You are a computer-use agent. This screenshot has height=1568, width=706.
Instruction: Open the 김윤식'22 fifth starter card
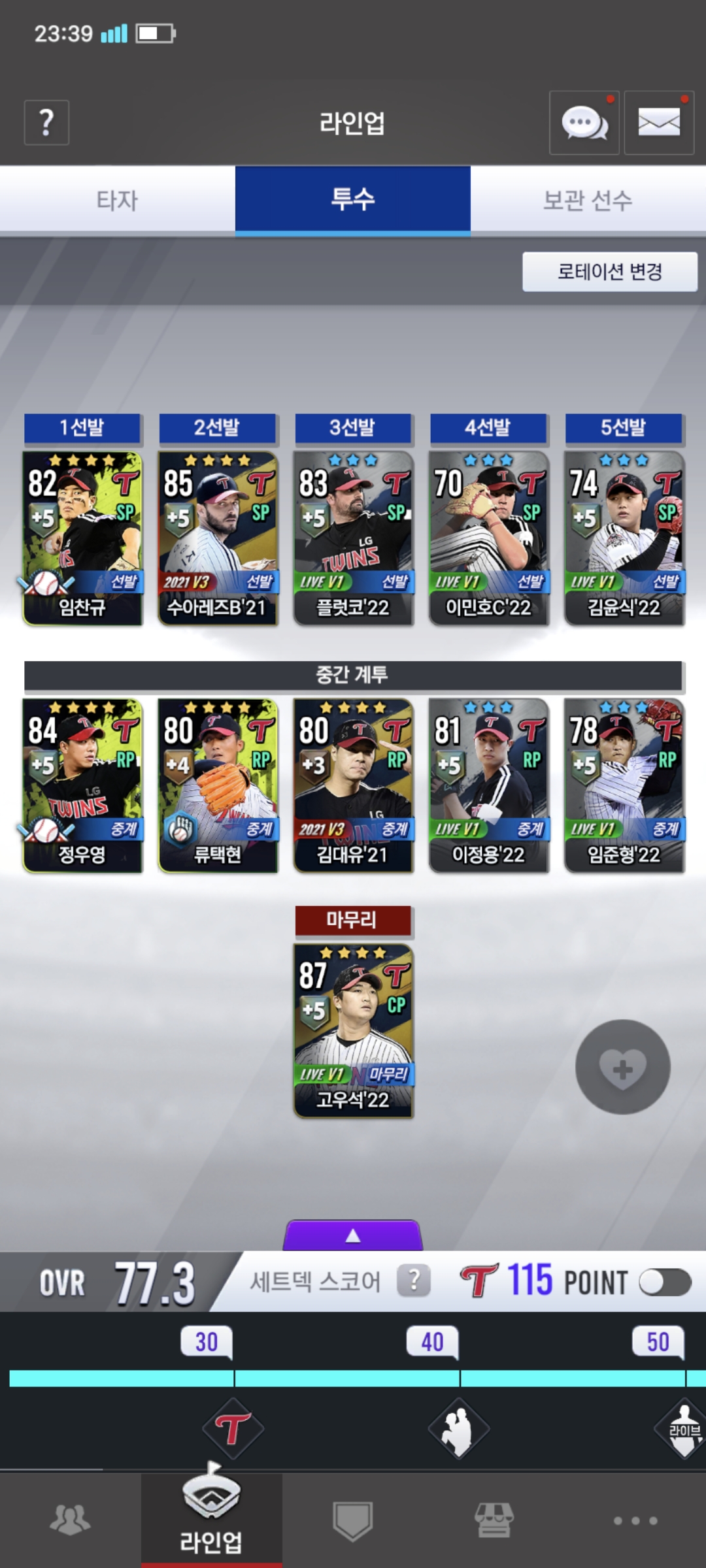point(624,538)
